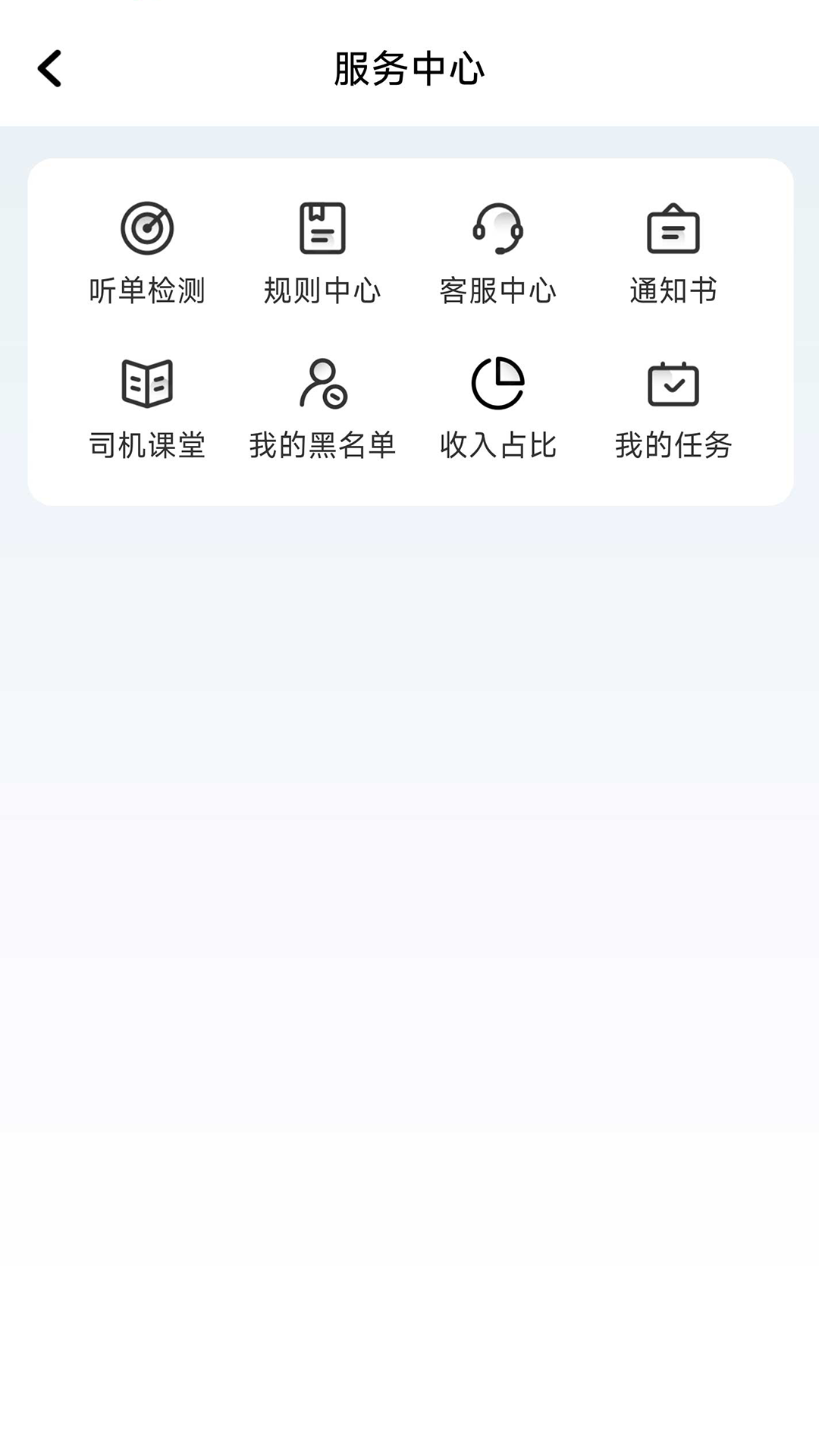This screenshot has width=819, height=1456.
Task: Contact 客服中心
Action: (497, 252)
